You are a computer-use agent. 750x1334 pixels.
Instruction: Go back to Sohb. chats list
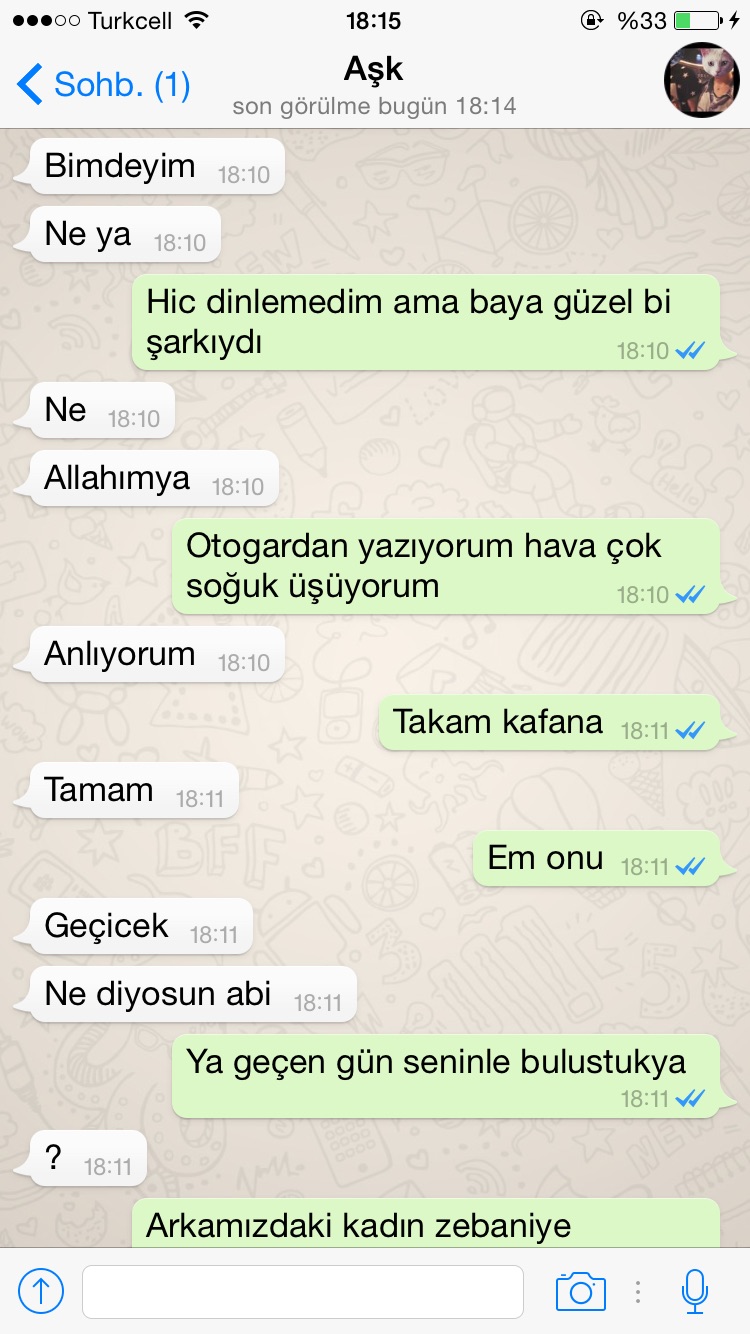tap(103, 85)
